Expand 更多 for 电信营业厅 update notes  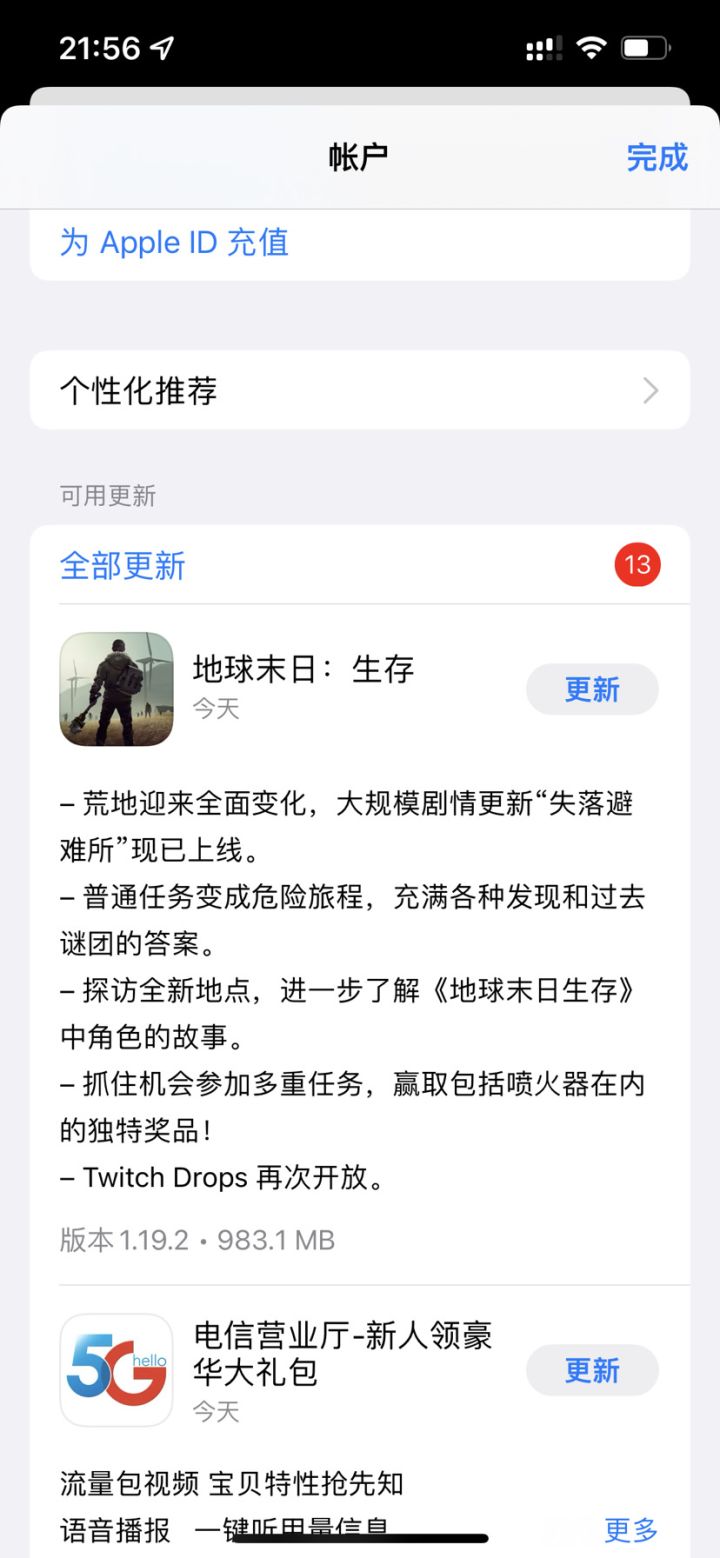[x=632, y=1529]
